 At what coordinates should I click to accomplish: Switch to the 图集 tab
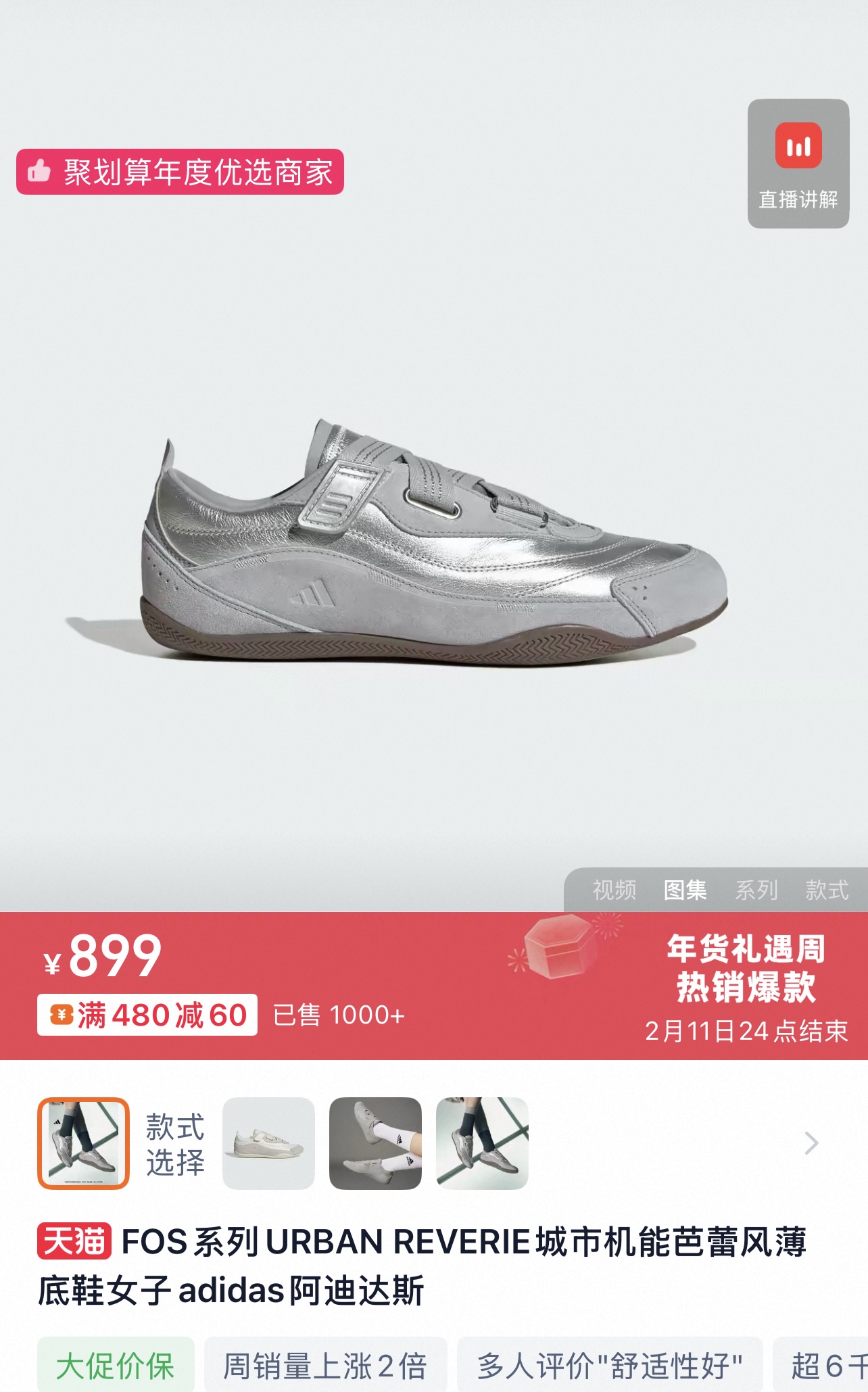[x=685, y=890]
